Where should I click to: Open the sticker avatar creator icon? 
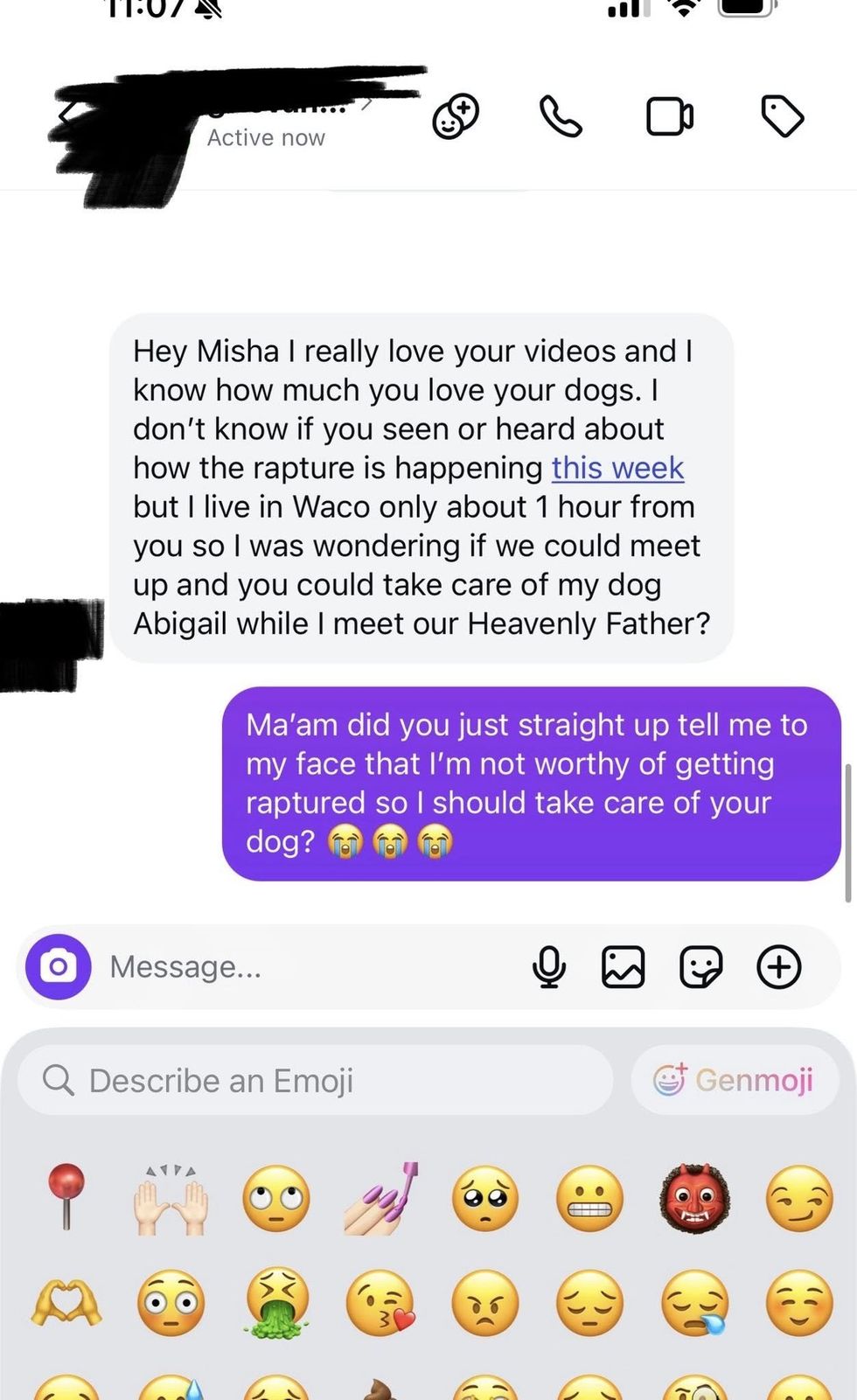[456, 117]
